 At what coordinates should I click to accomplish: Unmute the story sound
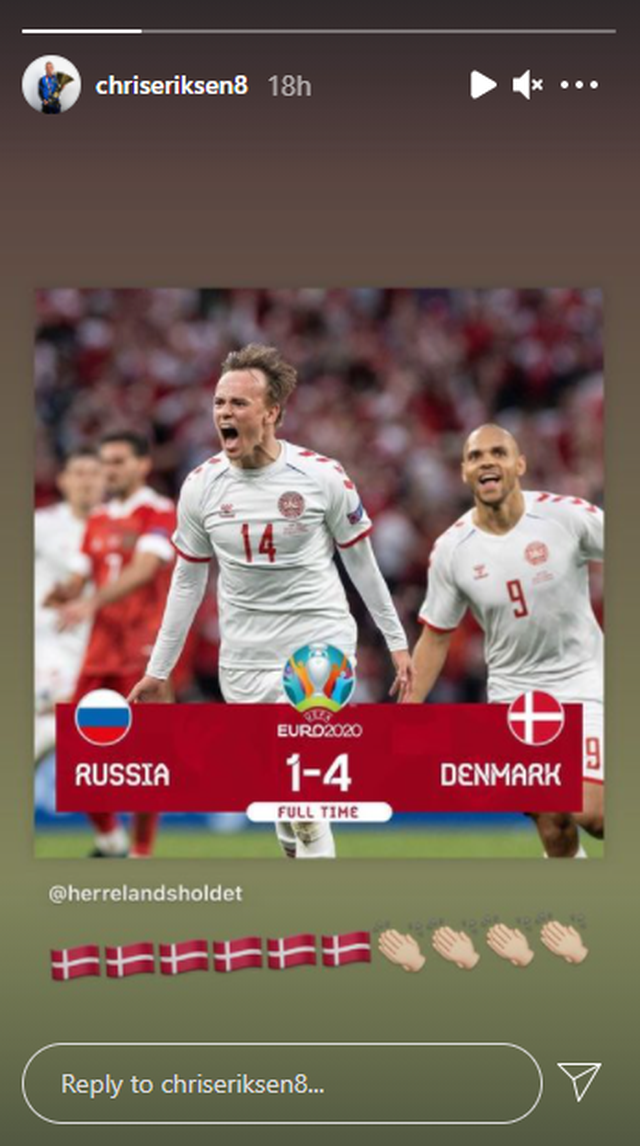coord(527,86)
